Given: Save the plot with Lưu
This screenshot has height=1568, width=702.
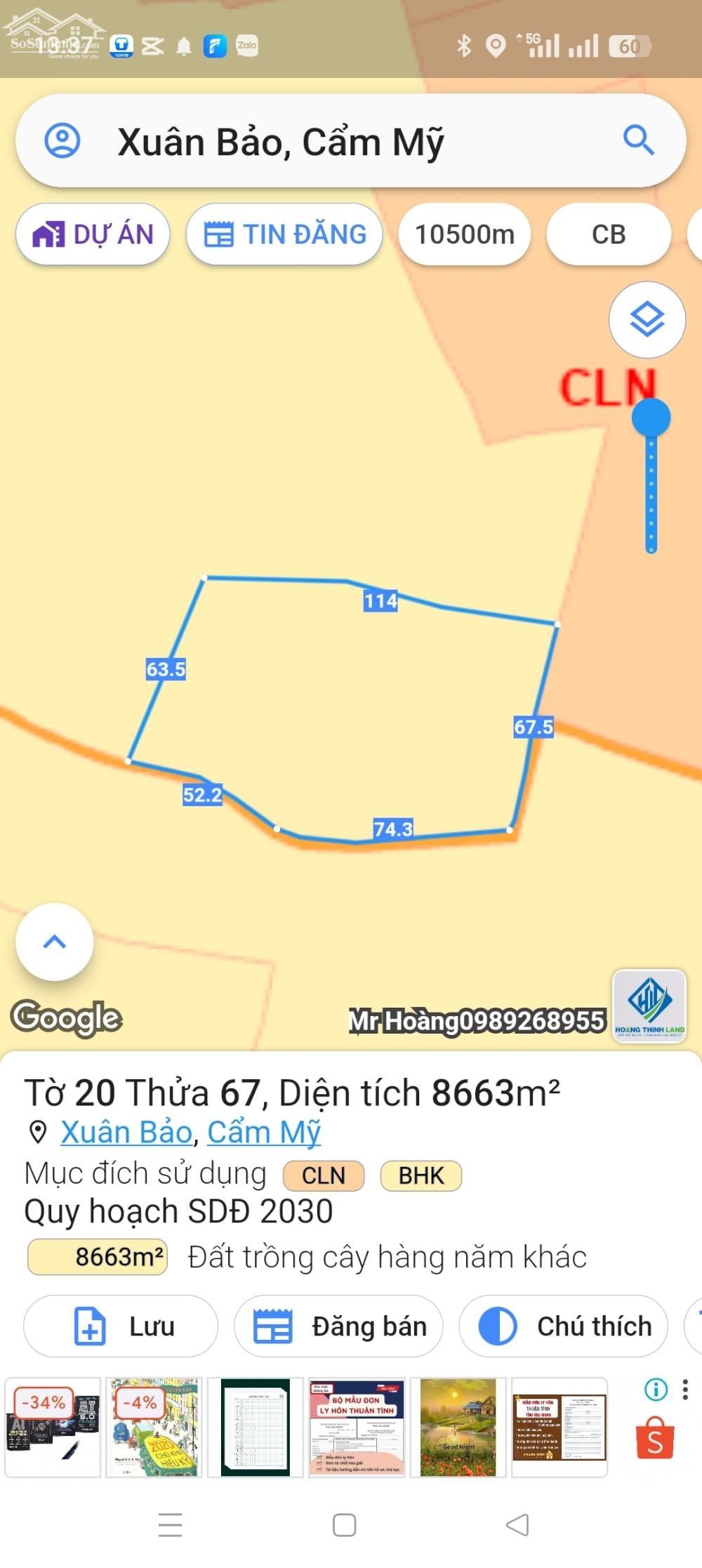Looking at the screenshot, I should (121, 1326).
